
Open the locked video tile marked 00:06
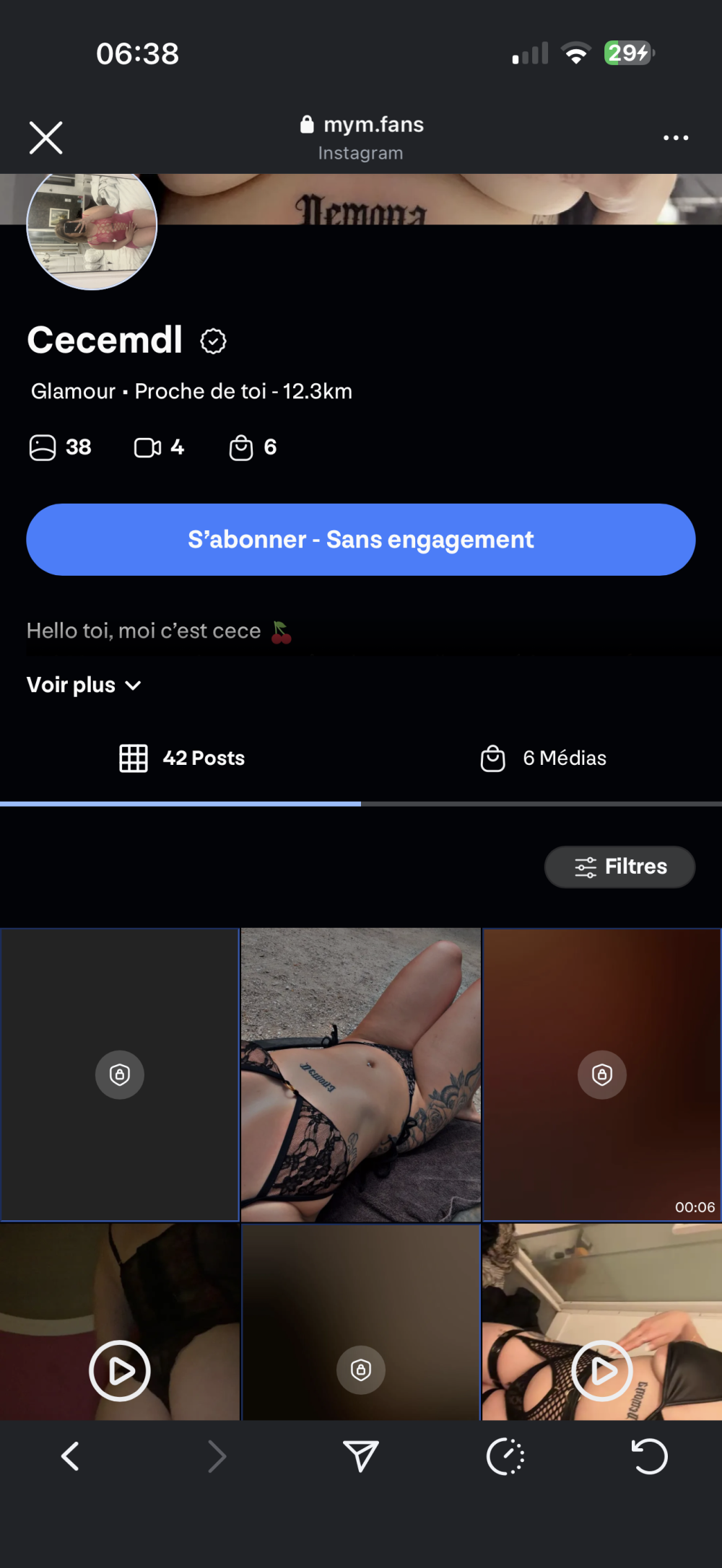click(x=602, y=1074)
